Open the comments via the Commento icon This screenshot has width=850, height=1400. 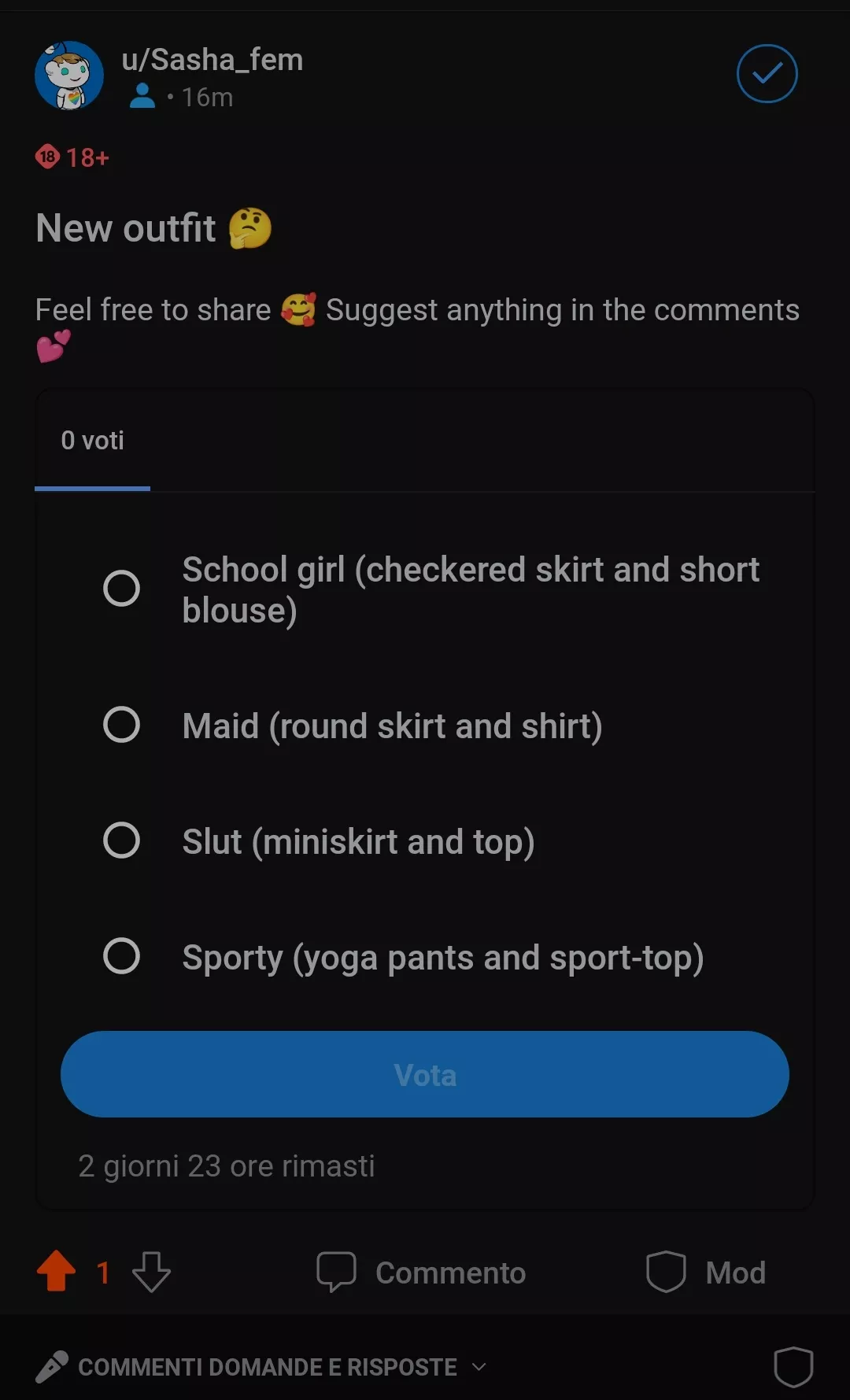[x=337, y=1270]
